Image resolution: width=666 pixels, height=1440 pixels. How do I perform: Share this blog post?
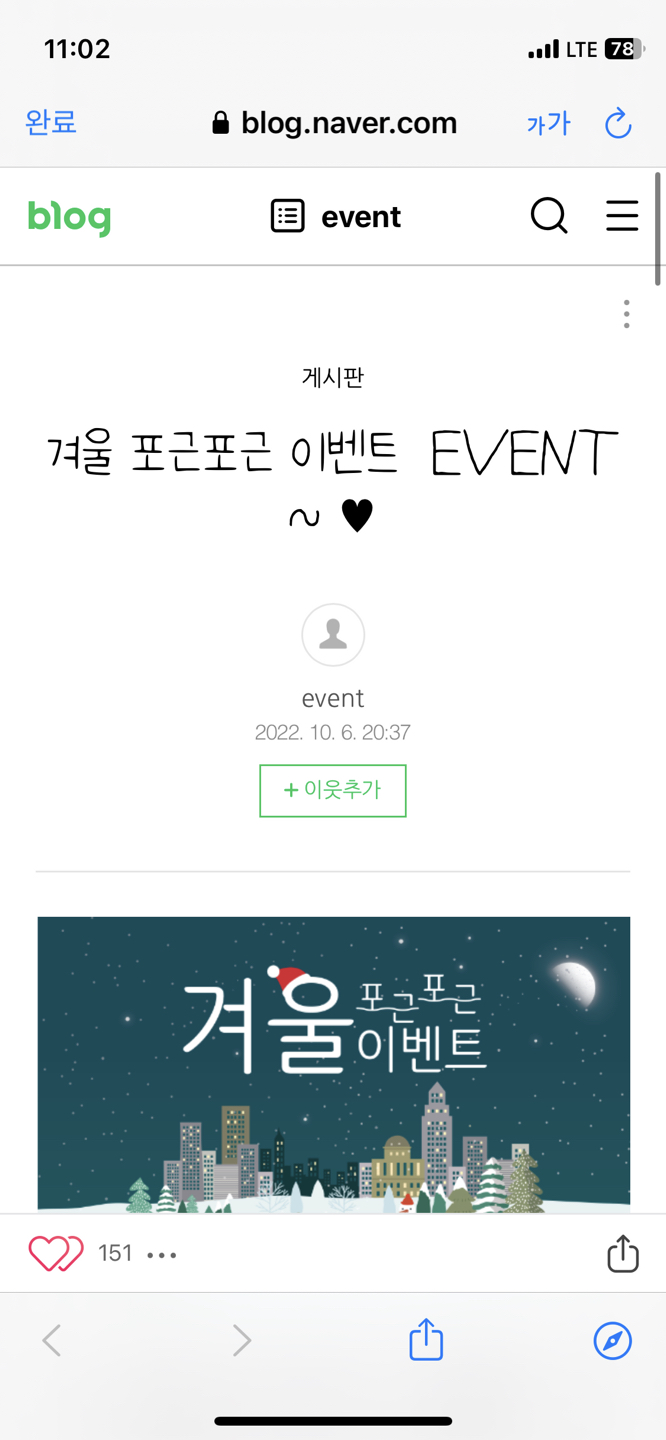point(622,1253)
